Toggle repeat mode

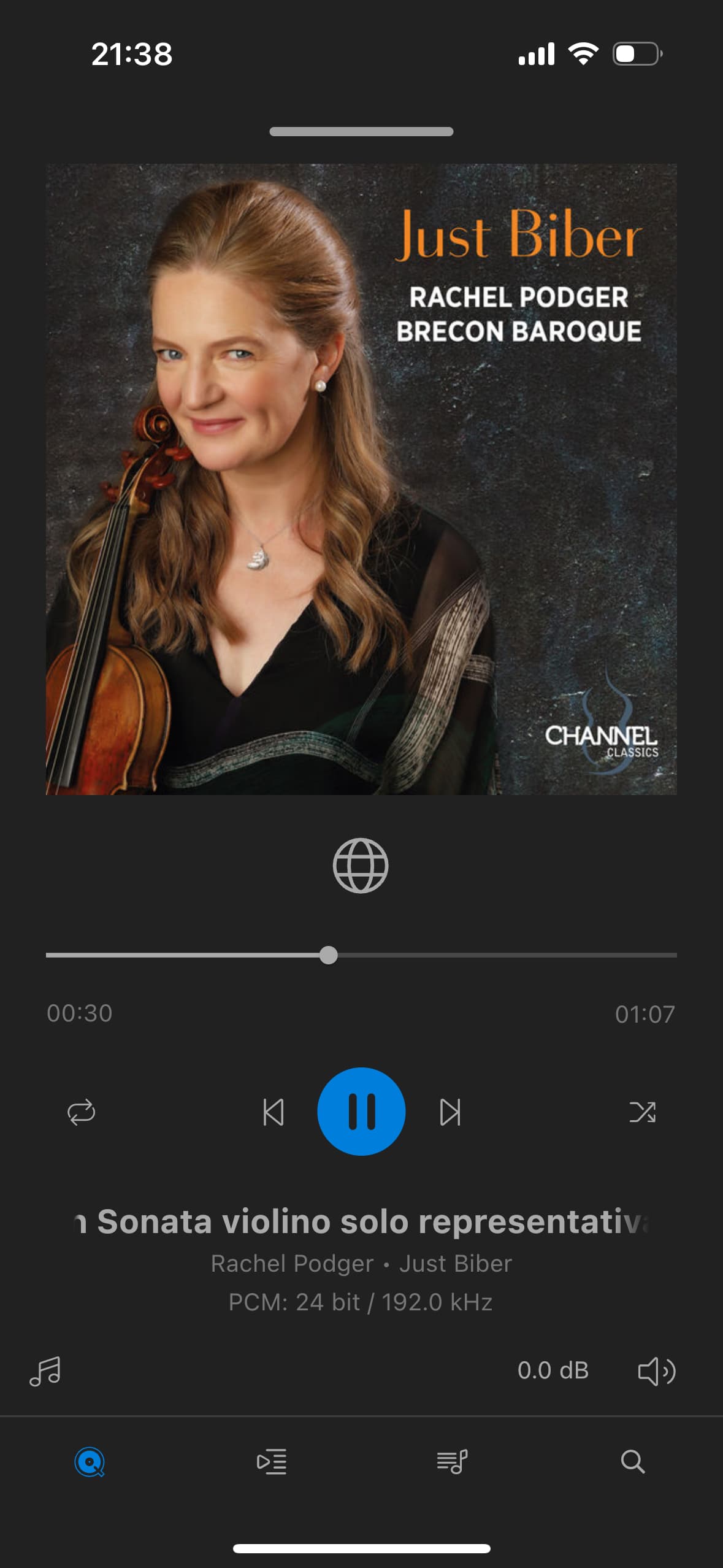pos(81,1112)
